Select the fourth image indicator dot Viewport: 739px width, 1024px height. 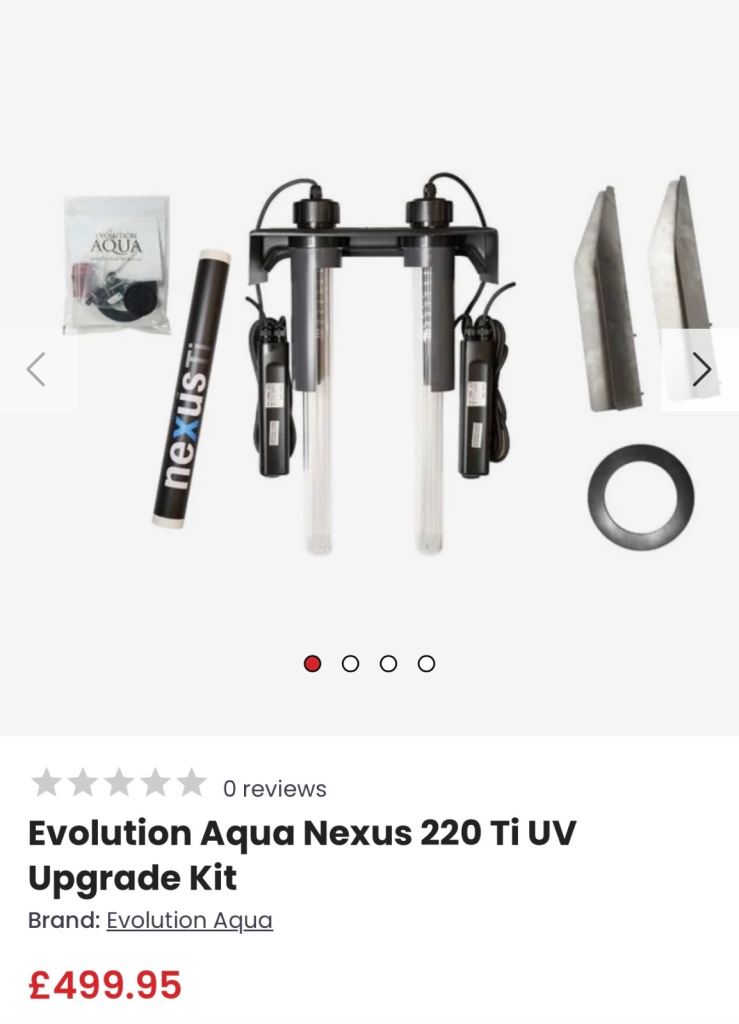(426, 664)
